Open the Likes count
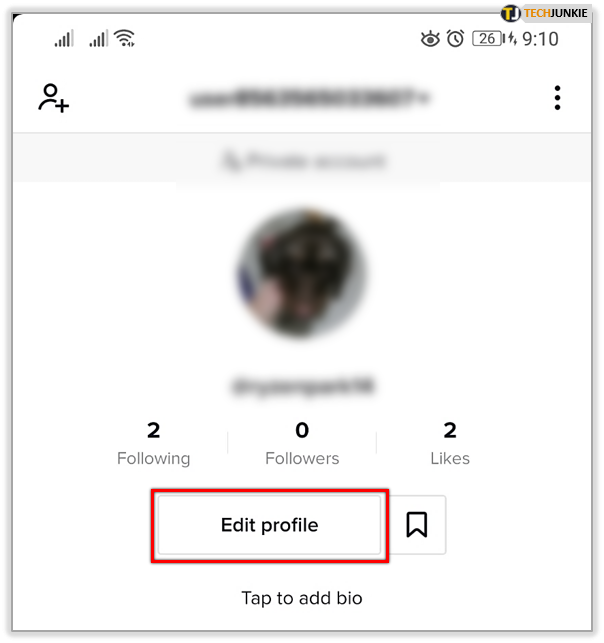The height and width of the screenshot is (643, 604). pyautogui.click(x=450, y=444)
